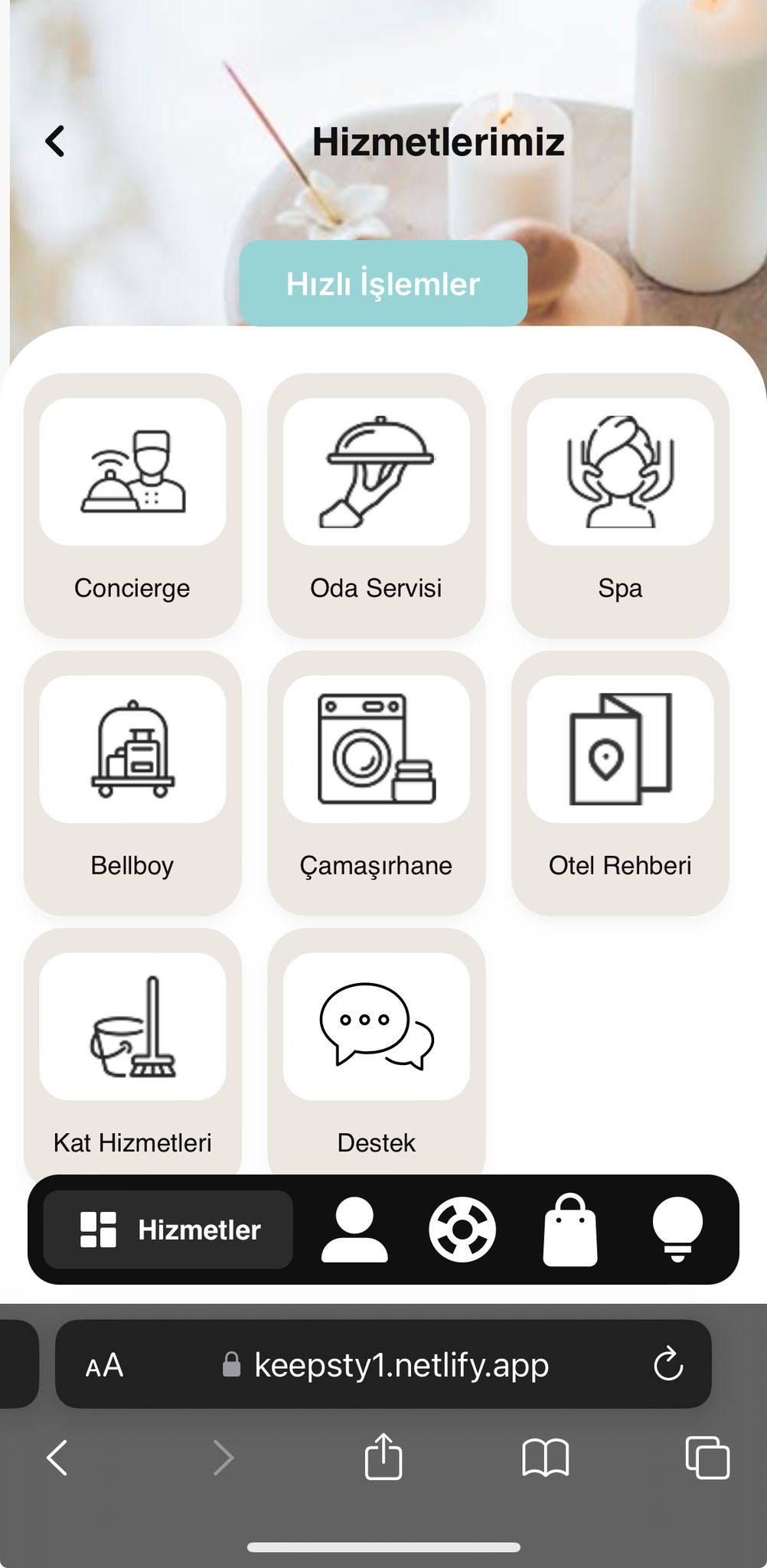Open the lifebuoy help tab
Image resolution: width=767 pixels, height=1568 pixels.
pos(462,1230)
